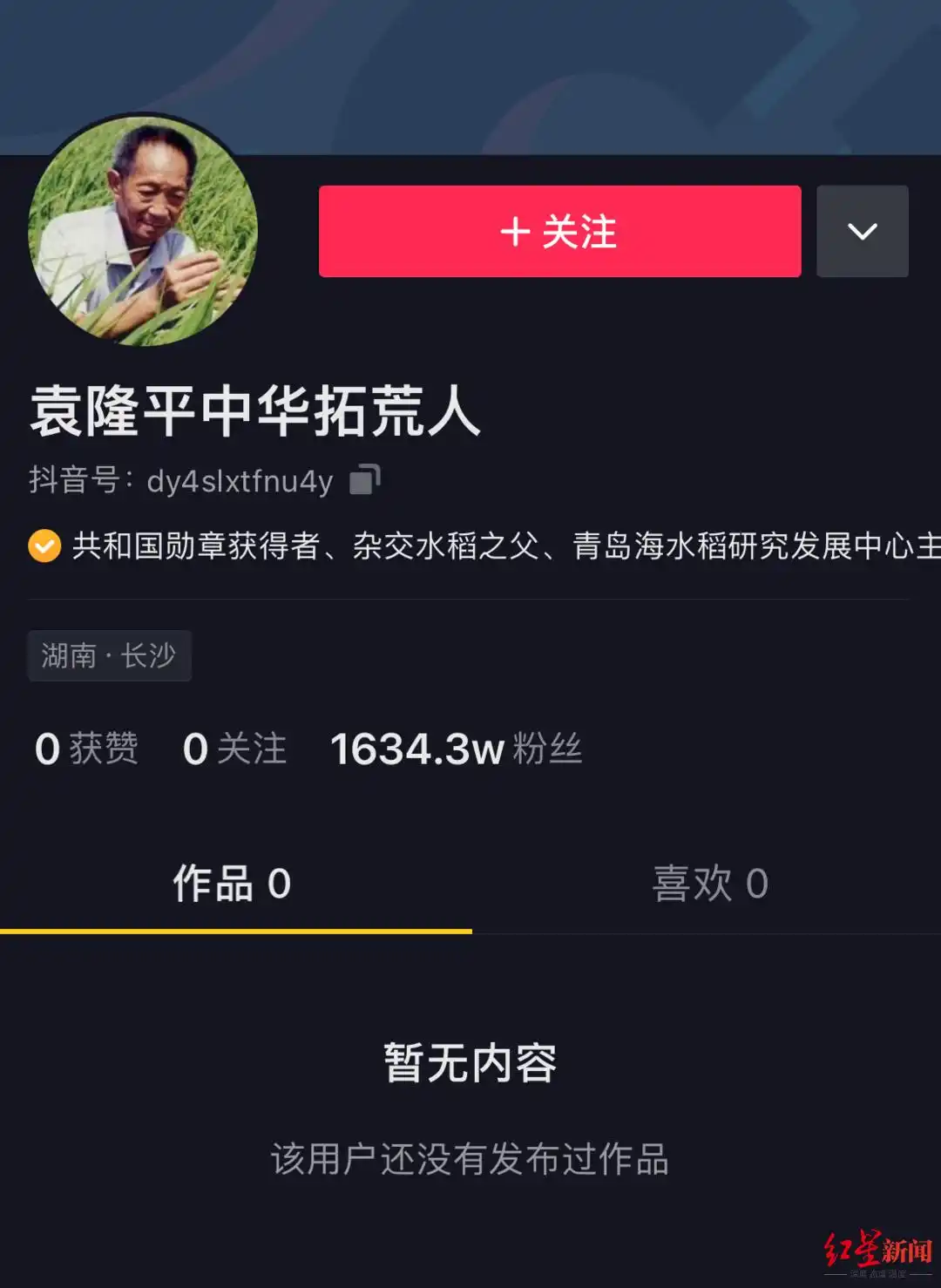Click the yellow verification badge before the bio
The image size is (941, 1288).
tap(43, 547)
